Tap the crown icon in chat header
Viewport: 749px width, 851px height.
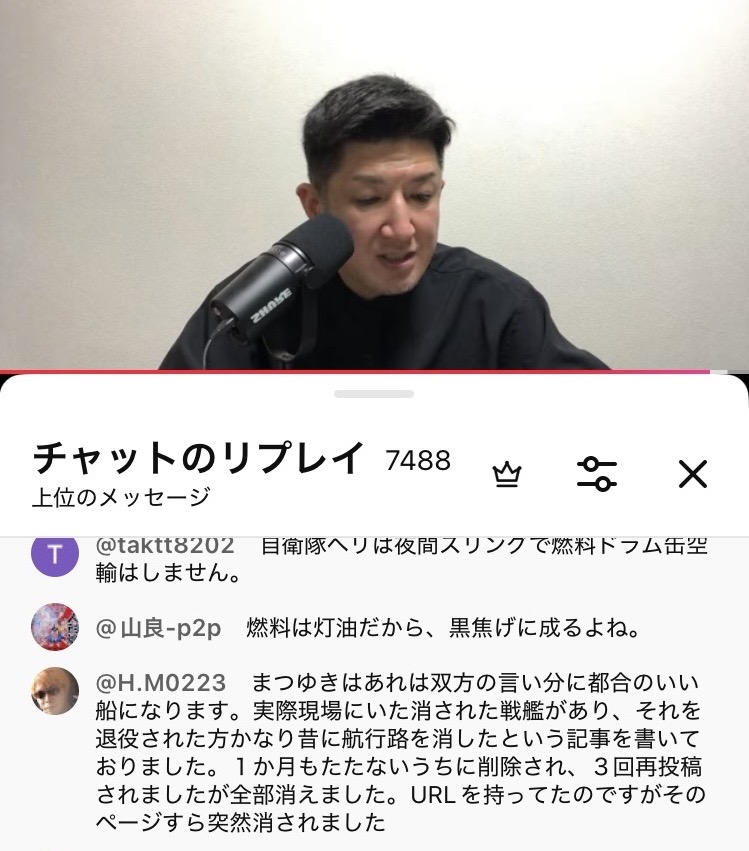pyautogui.click(x=507, y=475)
